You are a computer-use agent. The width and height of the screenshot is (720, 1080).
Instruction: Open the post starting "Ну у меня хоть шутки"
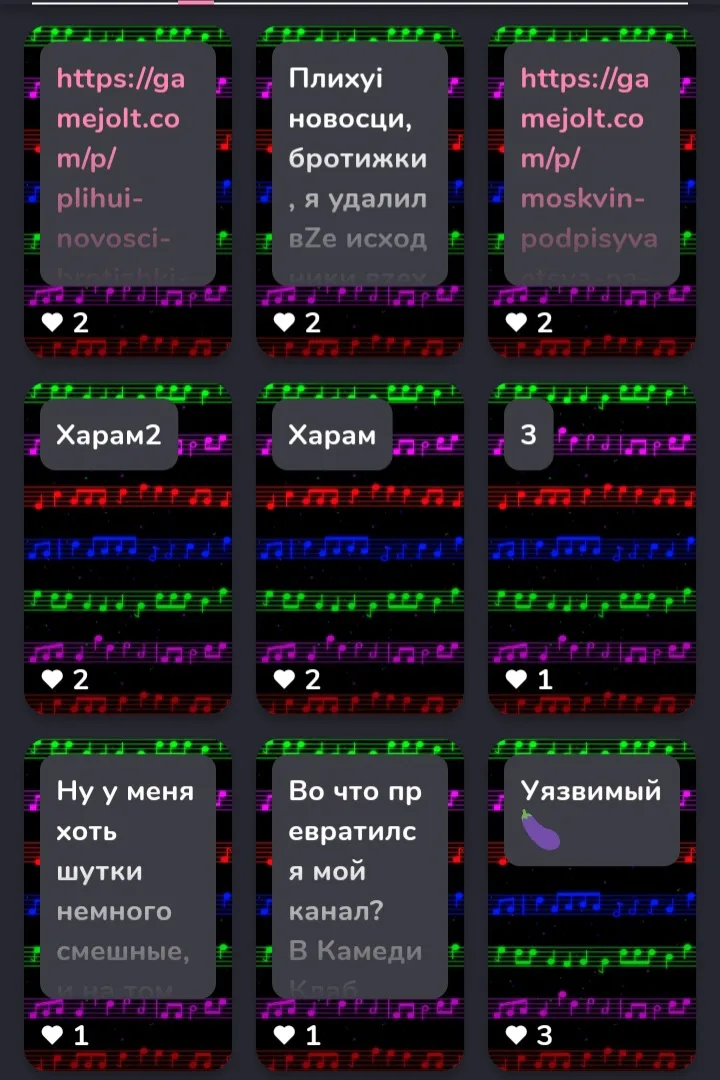tap(127, 905)
